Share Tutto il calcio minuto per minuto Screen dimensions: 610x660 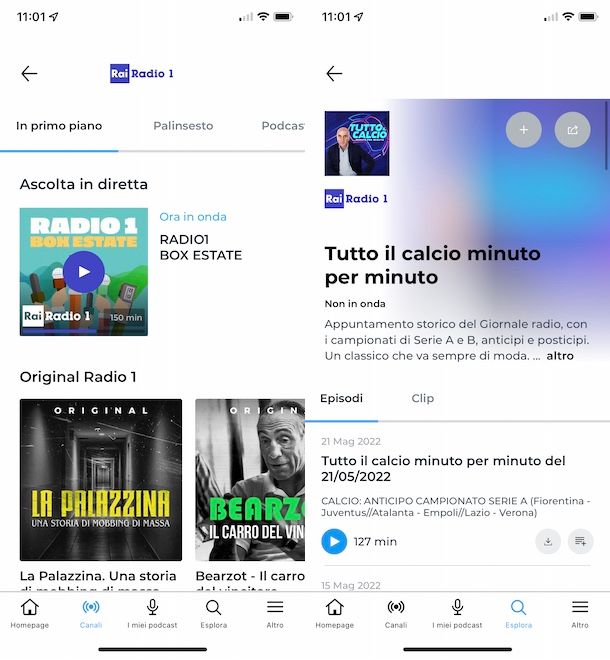pyautogui.click(x=573, y=130)
